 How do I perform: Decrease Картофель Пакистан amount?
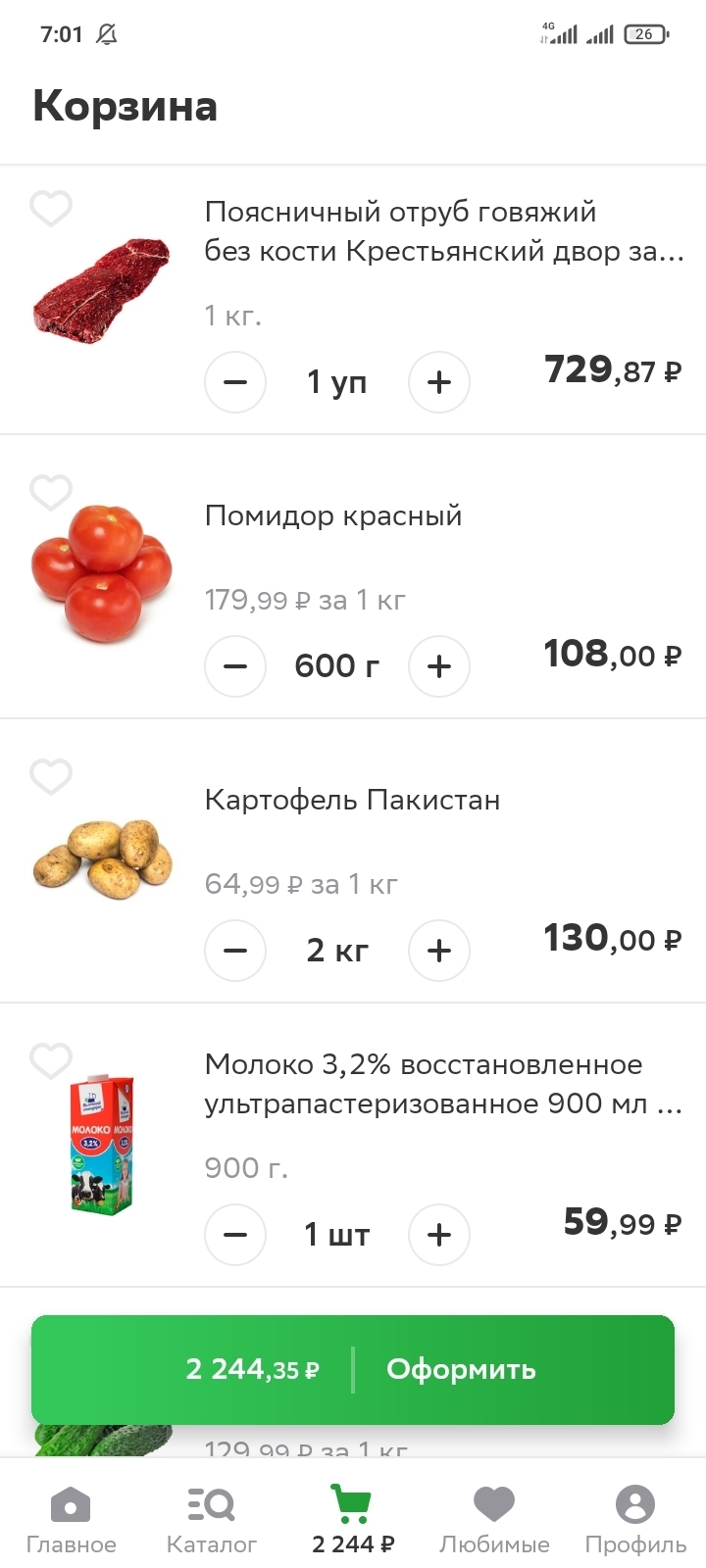click(235, 950)
